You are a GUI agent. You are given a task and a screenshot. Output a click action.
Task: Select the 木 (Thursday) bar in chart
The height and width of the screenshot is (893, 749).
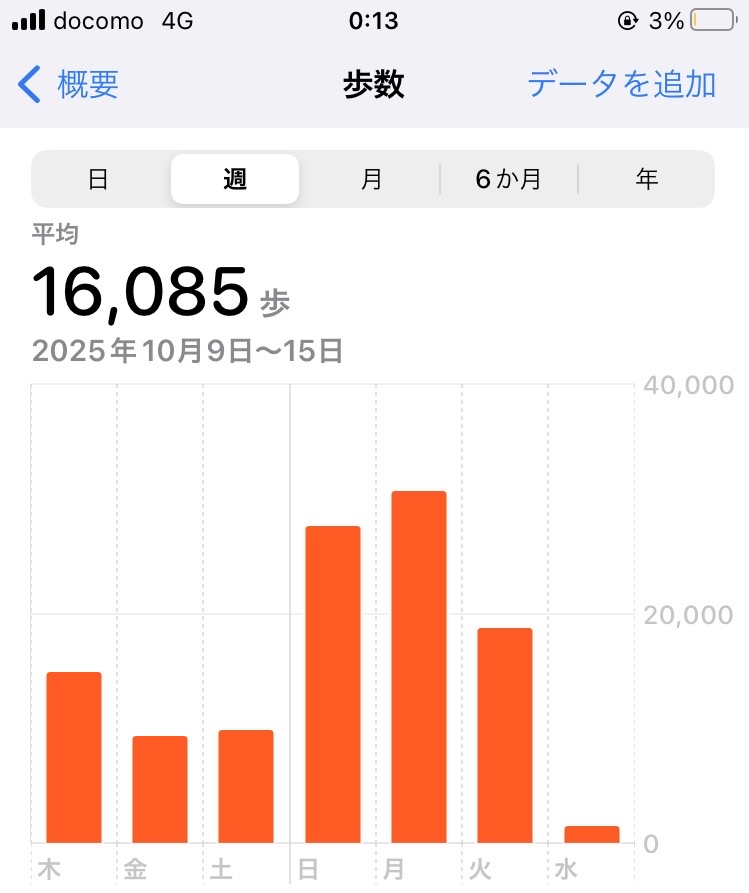74,757
